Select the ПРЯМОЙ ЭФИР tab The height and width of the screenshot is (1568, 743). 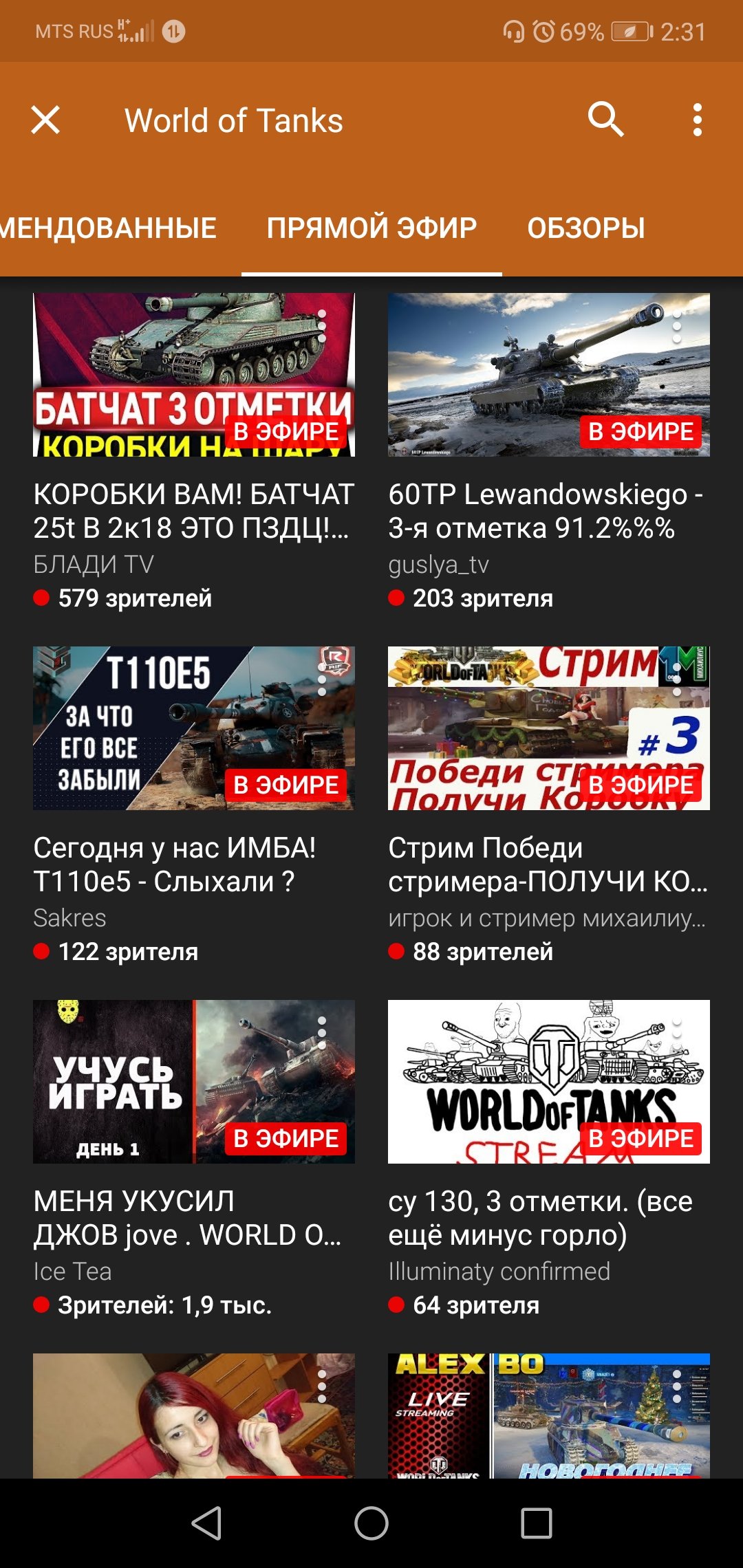[x=371, y=228]
